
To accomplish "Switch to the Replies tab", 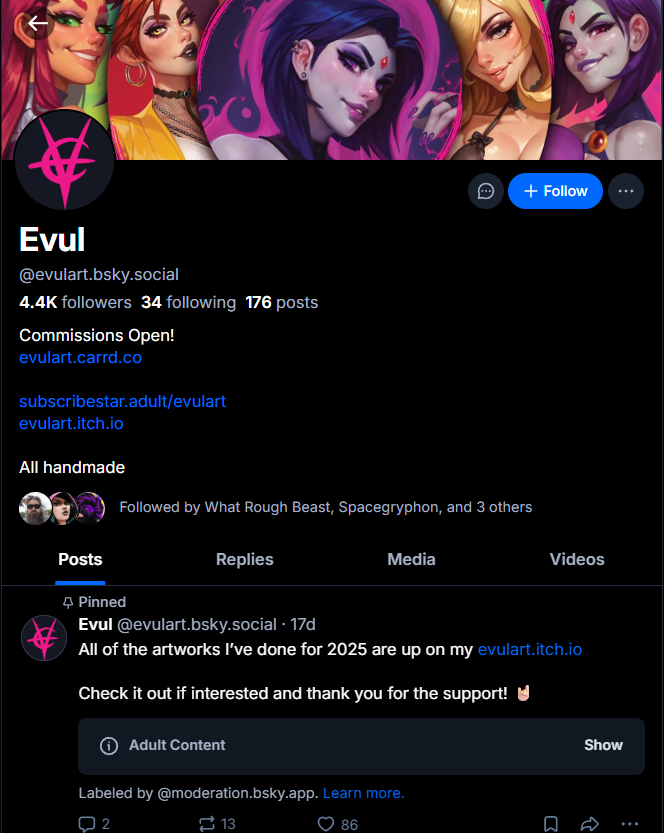I will [244, 559].
